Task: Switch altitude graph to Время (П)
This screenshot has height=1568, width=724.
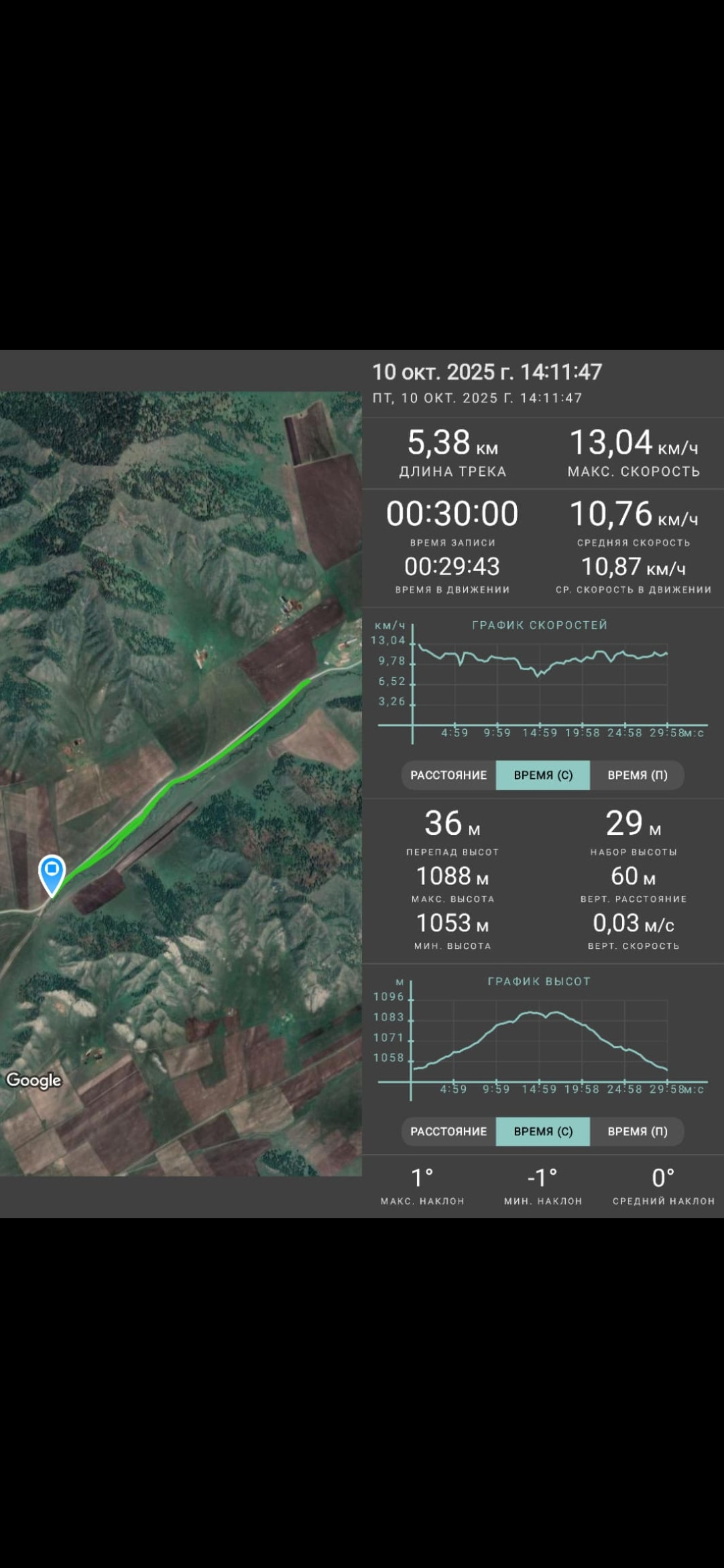Action: pyautogui.click(x=637, y=1132)
